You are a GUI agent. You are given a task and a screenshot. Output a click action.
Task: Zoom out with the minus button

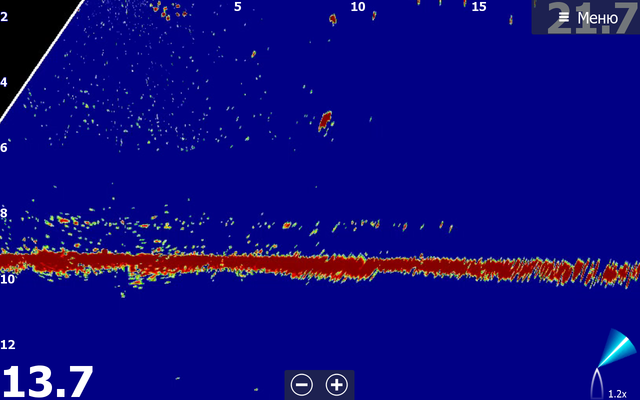302,384
